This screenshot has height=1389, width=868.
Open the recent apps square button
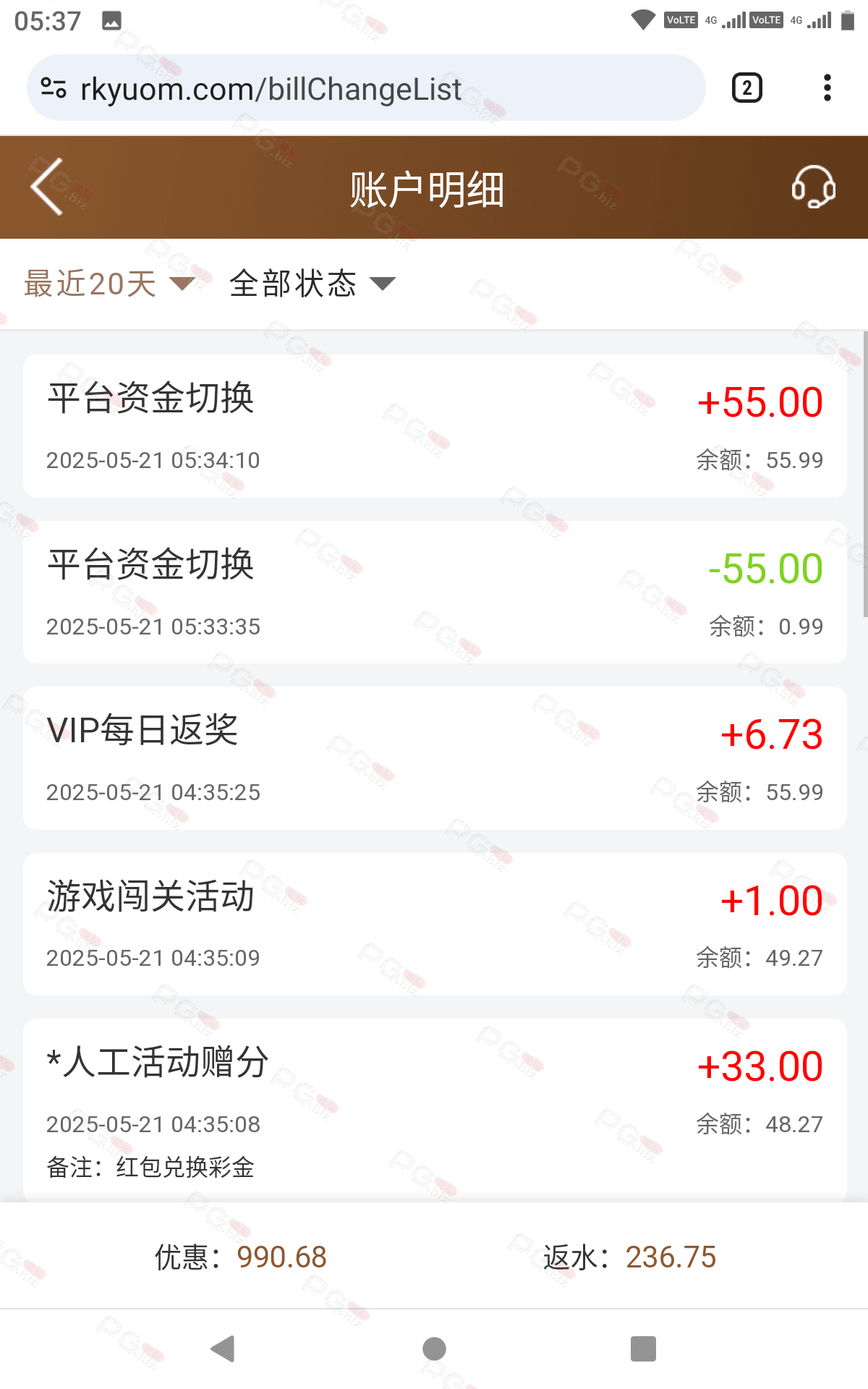[643, 1348]
